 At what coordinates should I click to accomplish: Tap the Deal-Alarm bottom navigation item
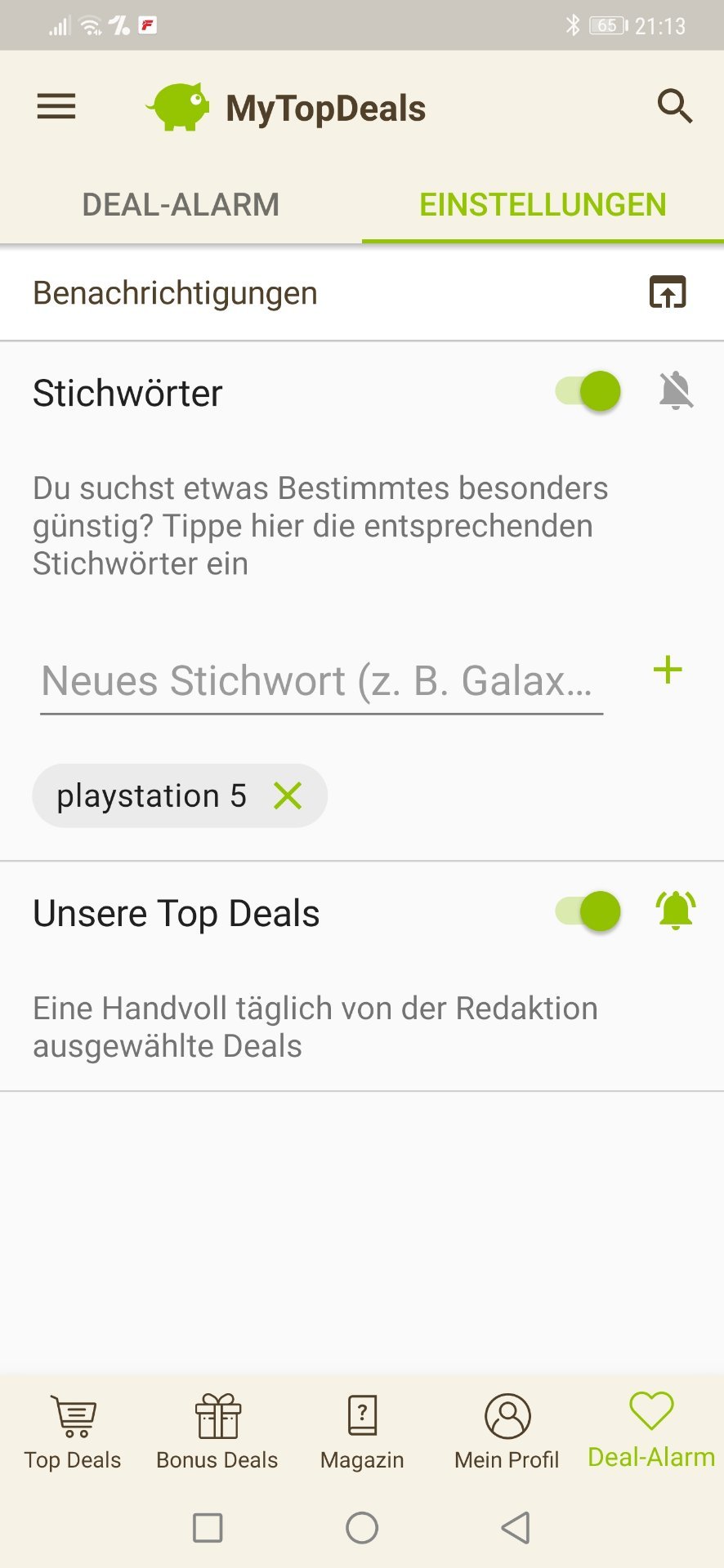pos(651,1432)
